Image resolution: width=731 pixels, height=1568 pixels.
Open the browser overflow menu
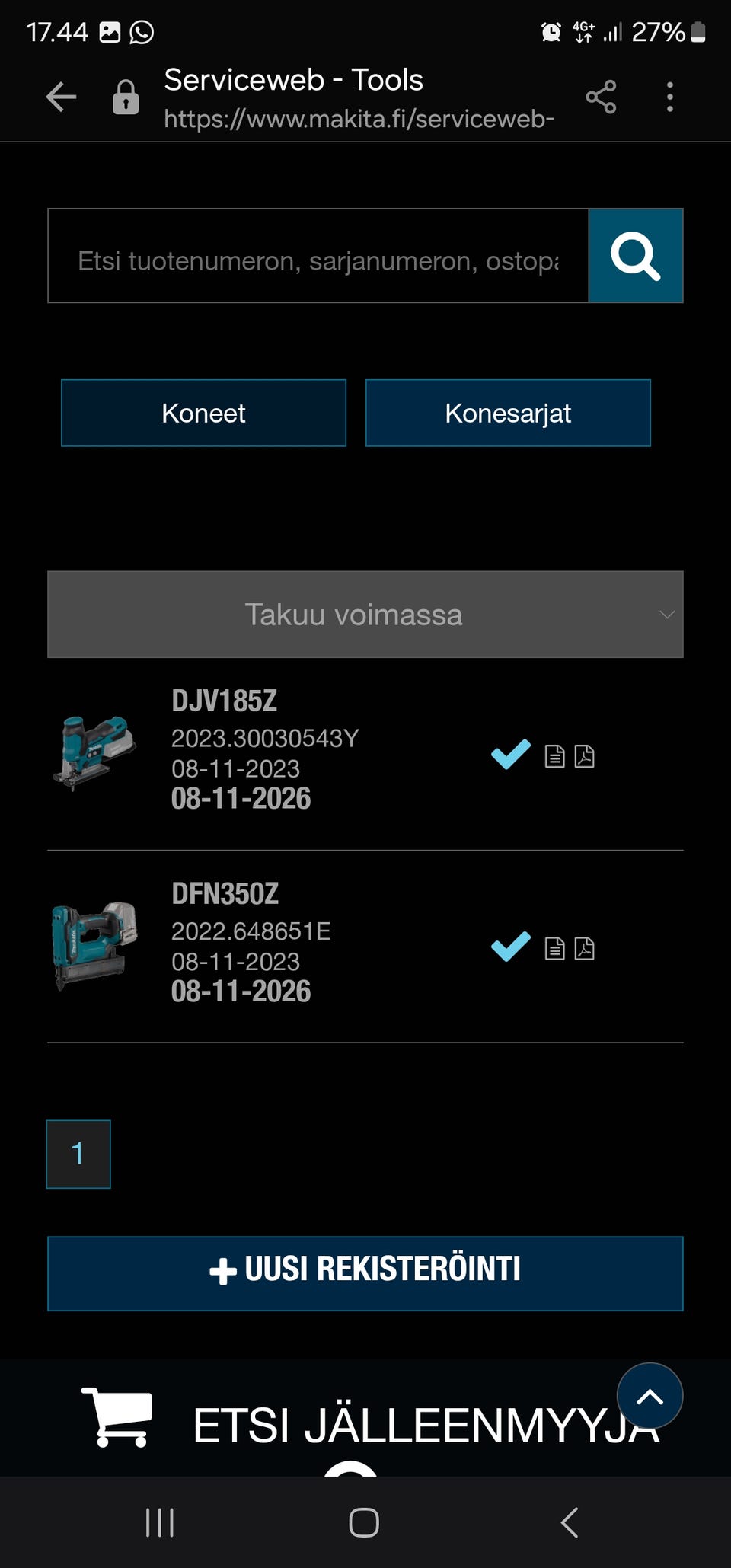pos(669,97)
